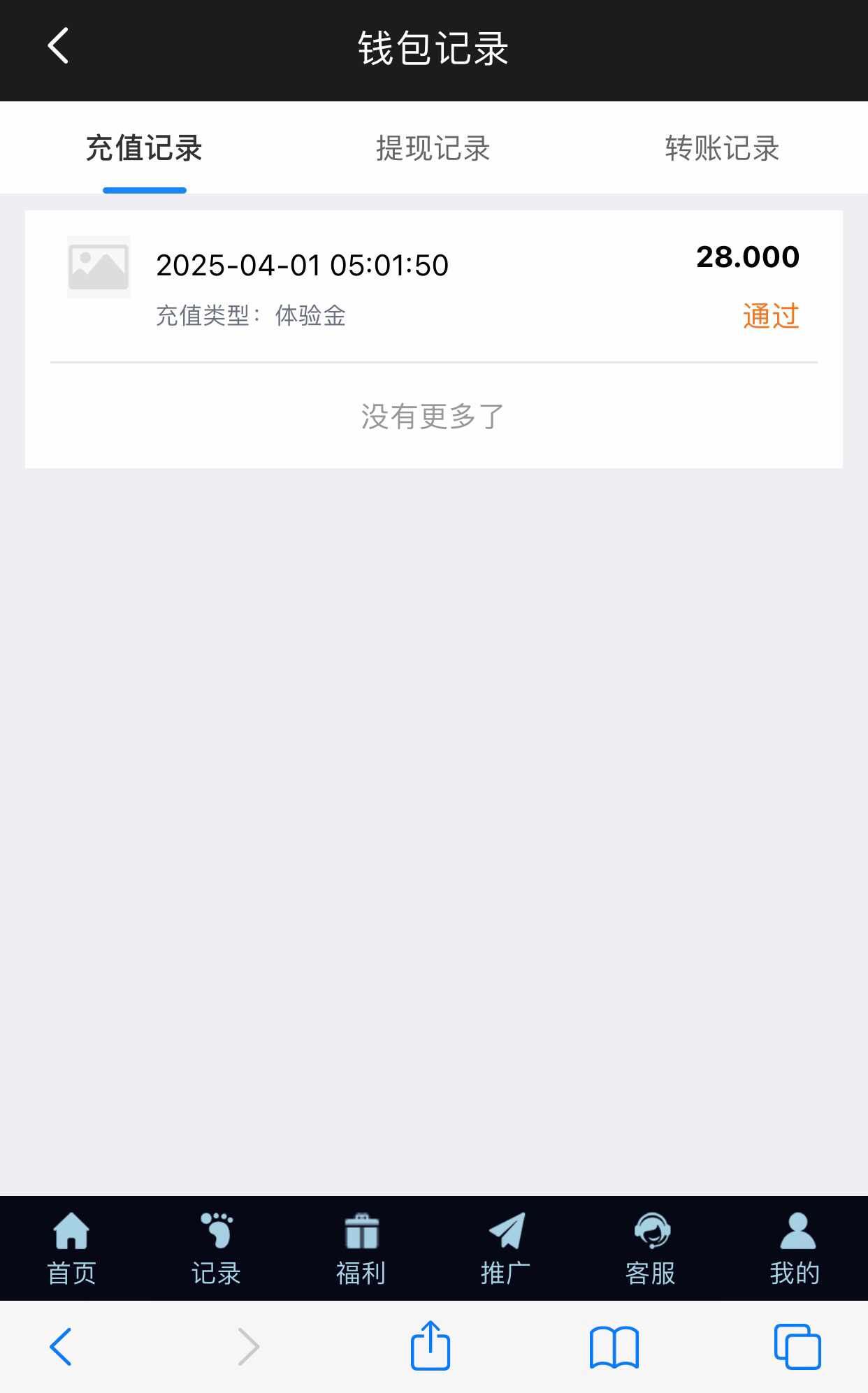Screen dimensions: 868x1393
Task: Open the 记录 bottom tab
Action: pyautogui.click(x=216, y=1249)
